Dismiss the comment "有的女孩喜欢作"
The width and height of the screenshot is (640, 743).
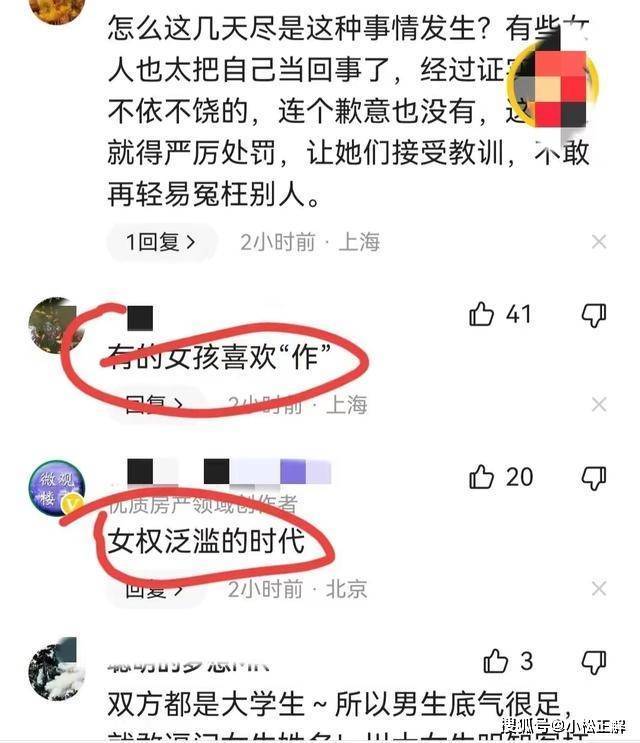[x=598, y=404]
